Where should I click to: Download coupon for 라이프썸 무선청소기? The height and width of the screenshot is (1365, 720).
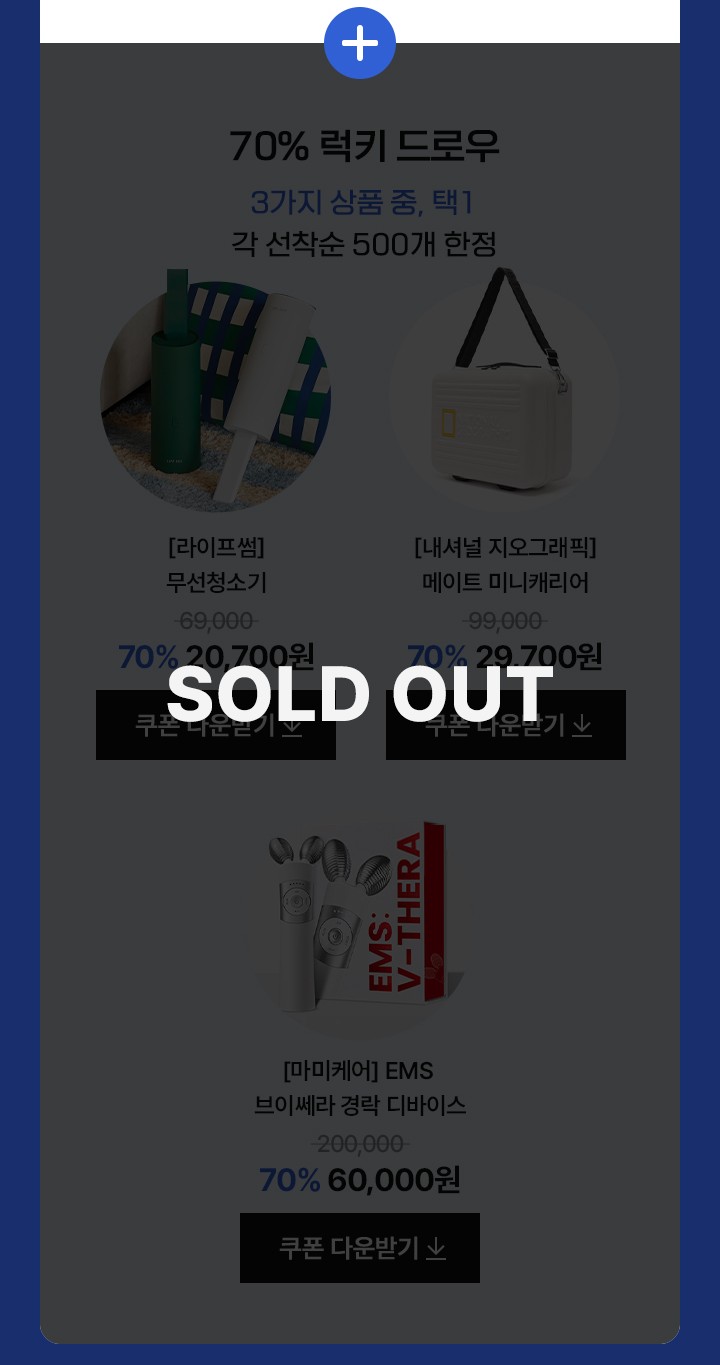[216, 725]
